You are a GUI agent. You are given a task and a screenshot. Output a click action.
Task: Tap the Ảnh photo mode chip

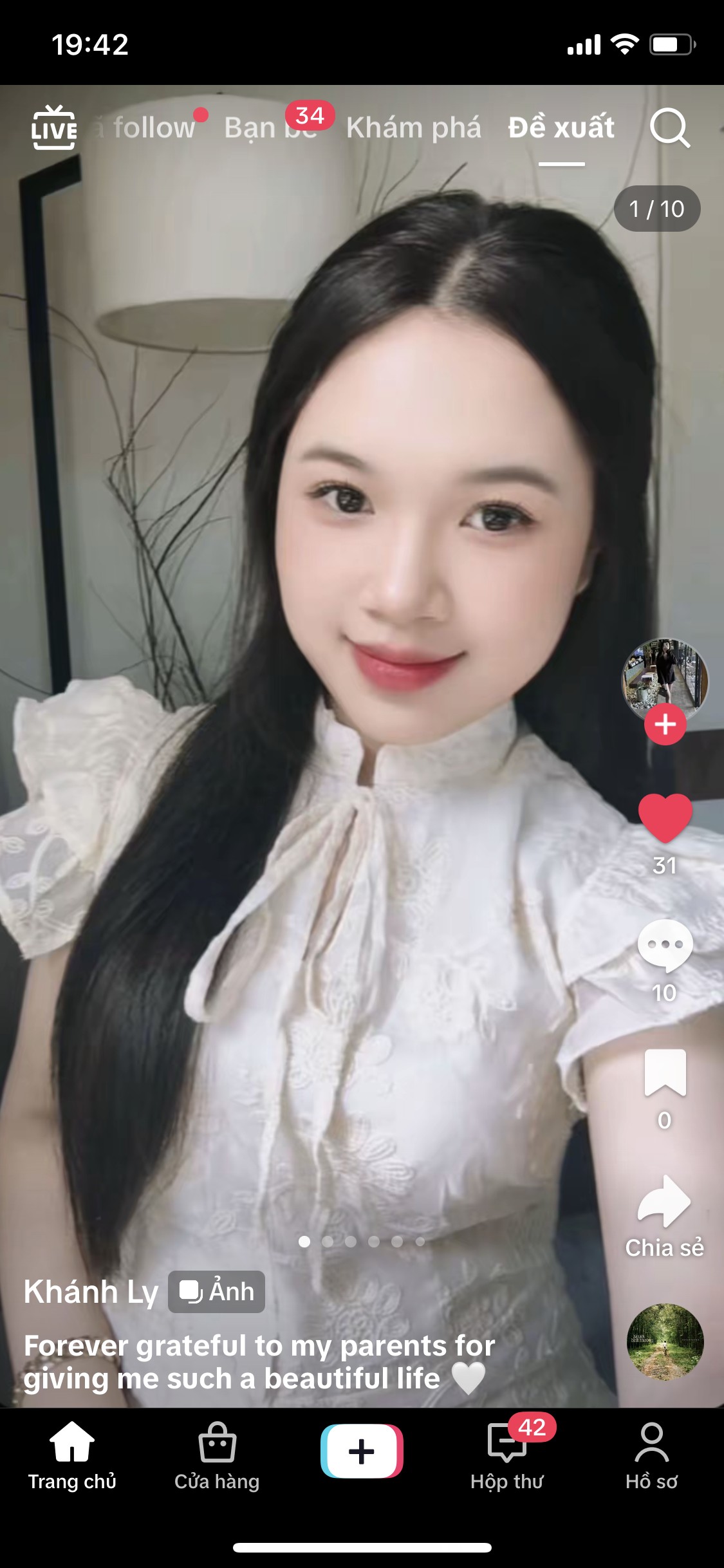[x=216, y=1291]
